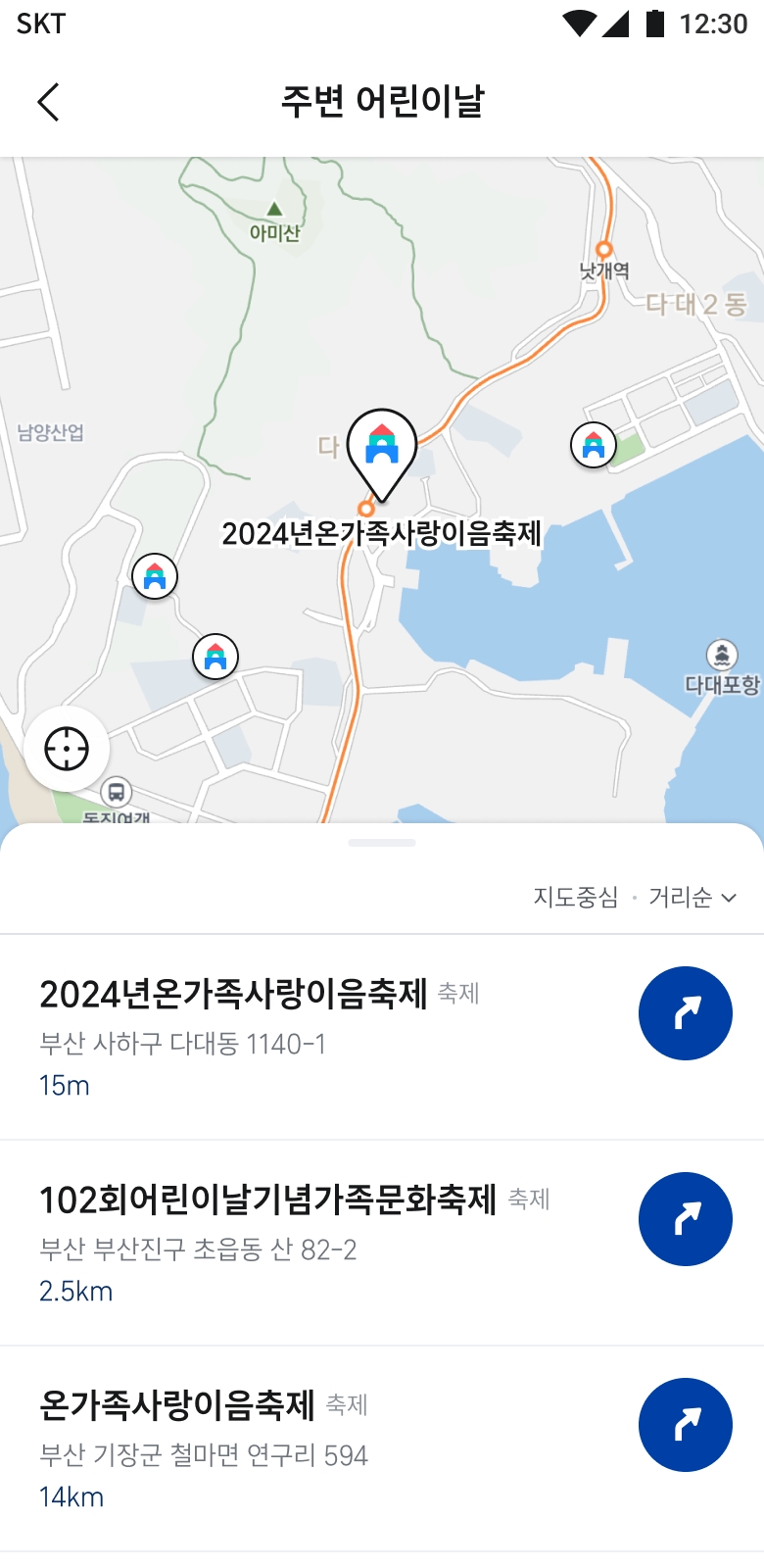
Task: Start navigation to 102회어린이날기념가족문화축제
Action: coord(686,1219)
